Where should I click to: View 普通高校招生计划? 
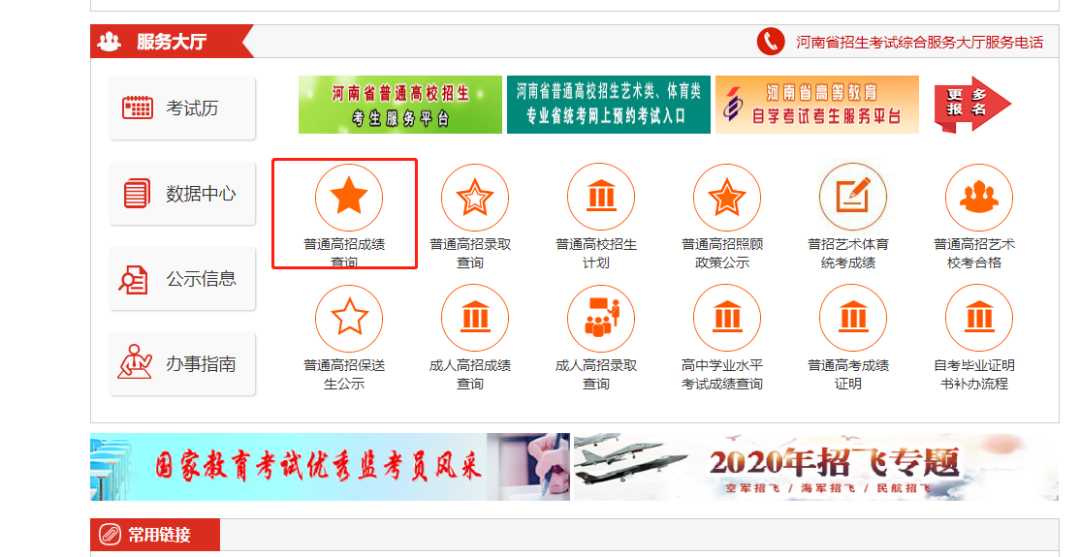[x=596, y=213]
